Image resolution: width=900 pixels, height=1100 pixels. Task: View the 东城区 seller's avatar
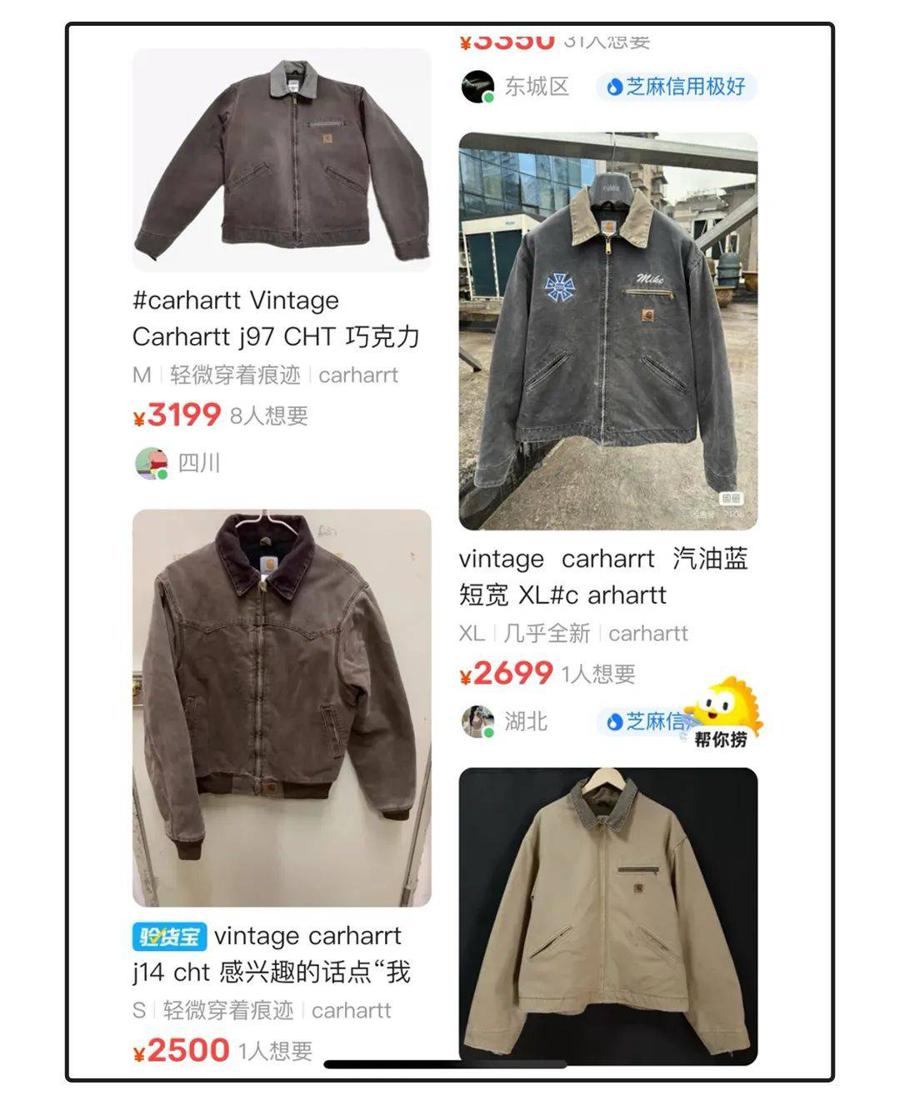[x=478, y=87]
